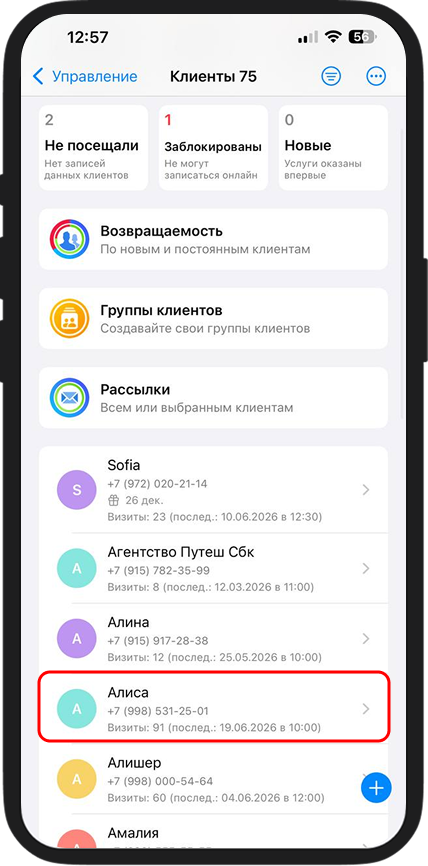Open client Алина
This screenshot has width=428, height=866.
coord(213,639)
